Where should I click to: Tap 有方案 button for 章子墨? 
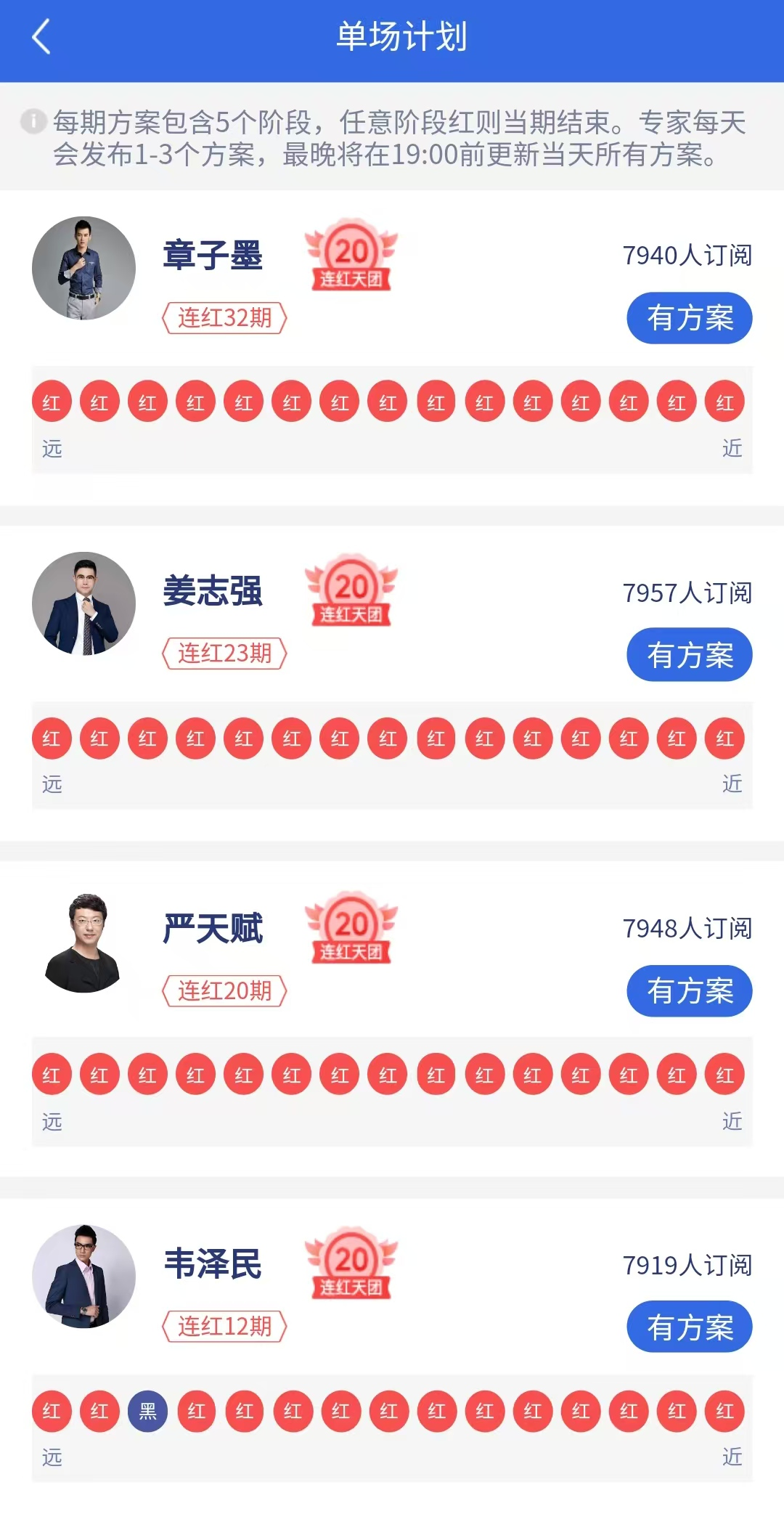point(689,318)
